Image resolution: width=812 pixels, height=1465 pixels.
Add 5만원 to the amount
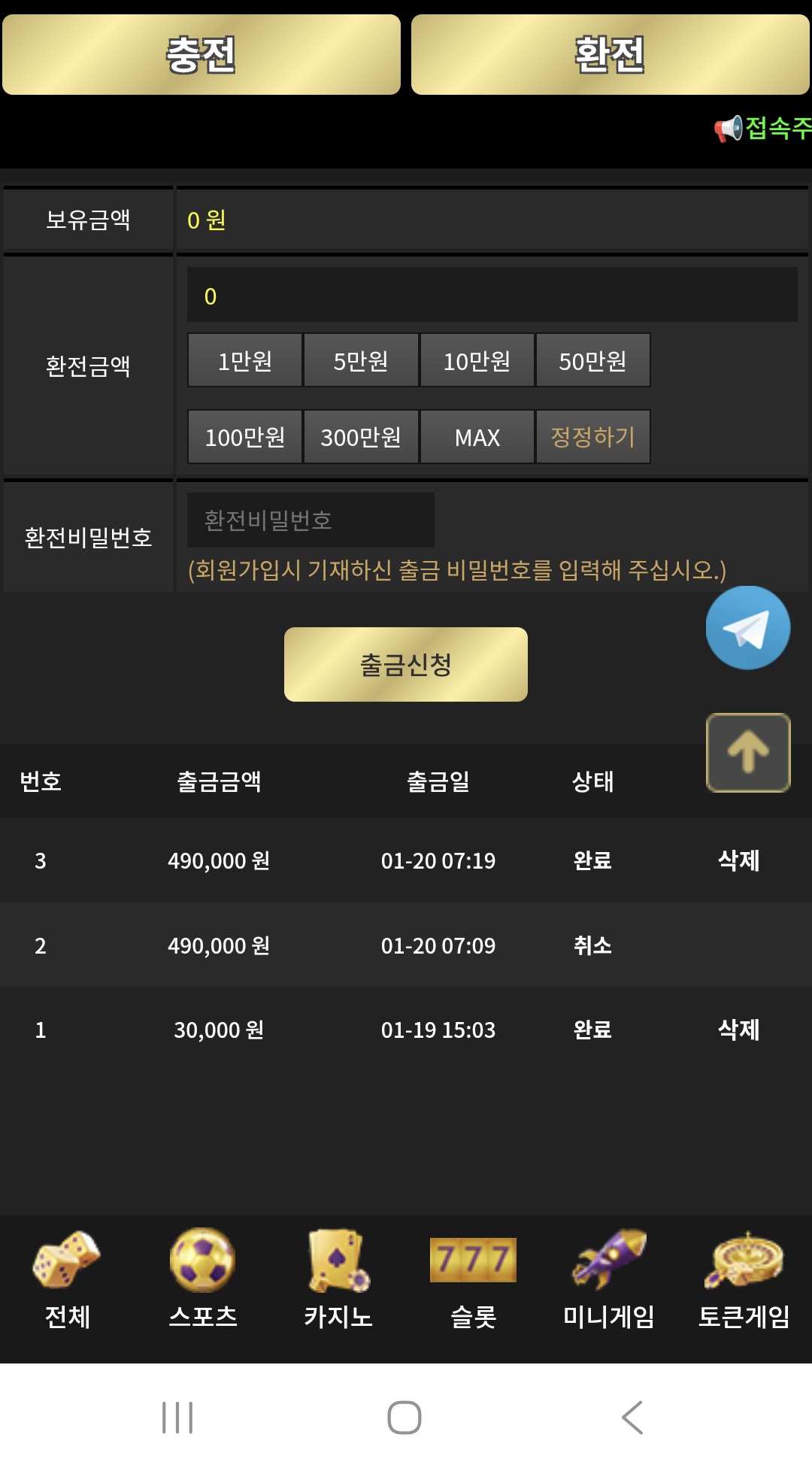tap(361, 361)
